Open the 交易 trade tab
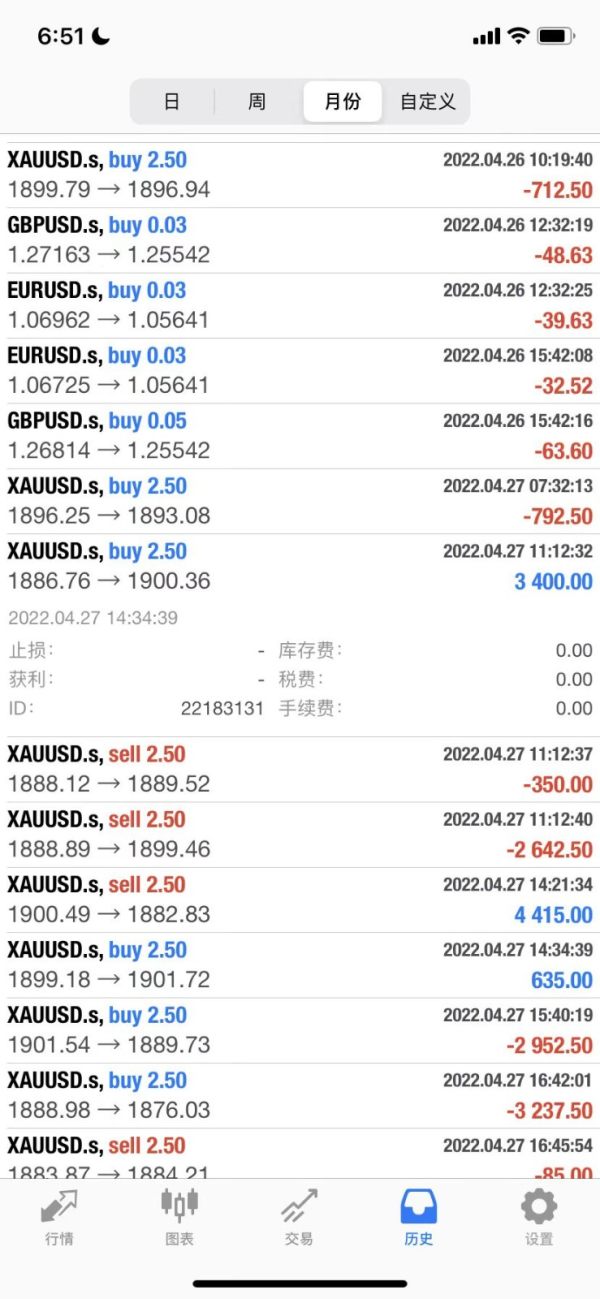Screen dimensions: 600x1299 click(299, 1217)
